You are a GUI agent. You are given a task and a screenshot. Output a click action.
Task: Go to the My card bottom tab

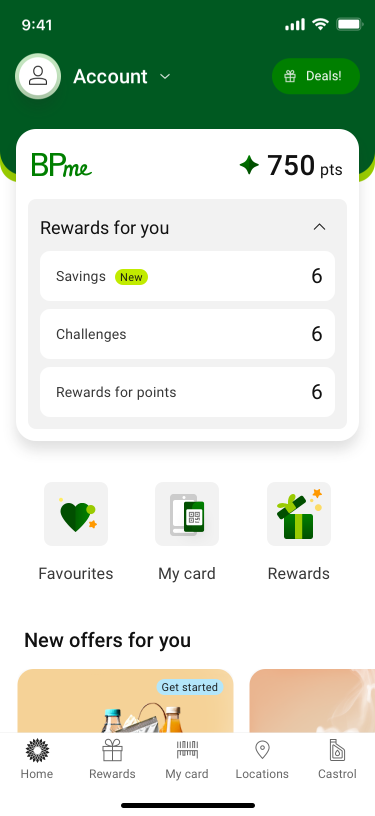click(187, 760)
